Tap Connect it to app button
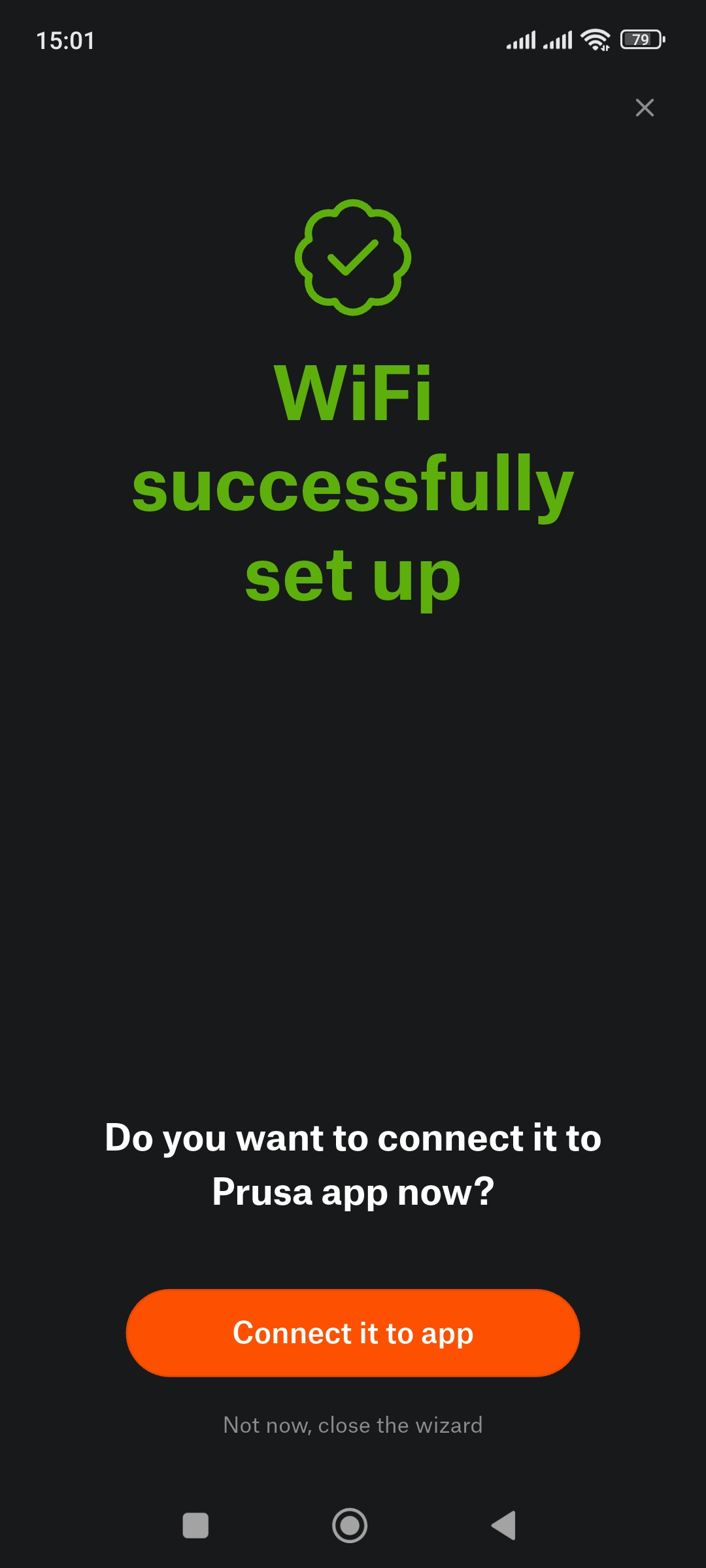 [353, 1333]
